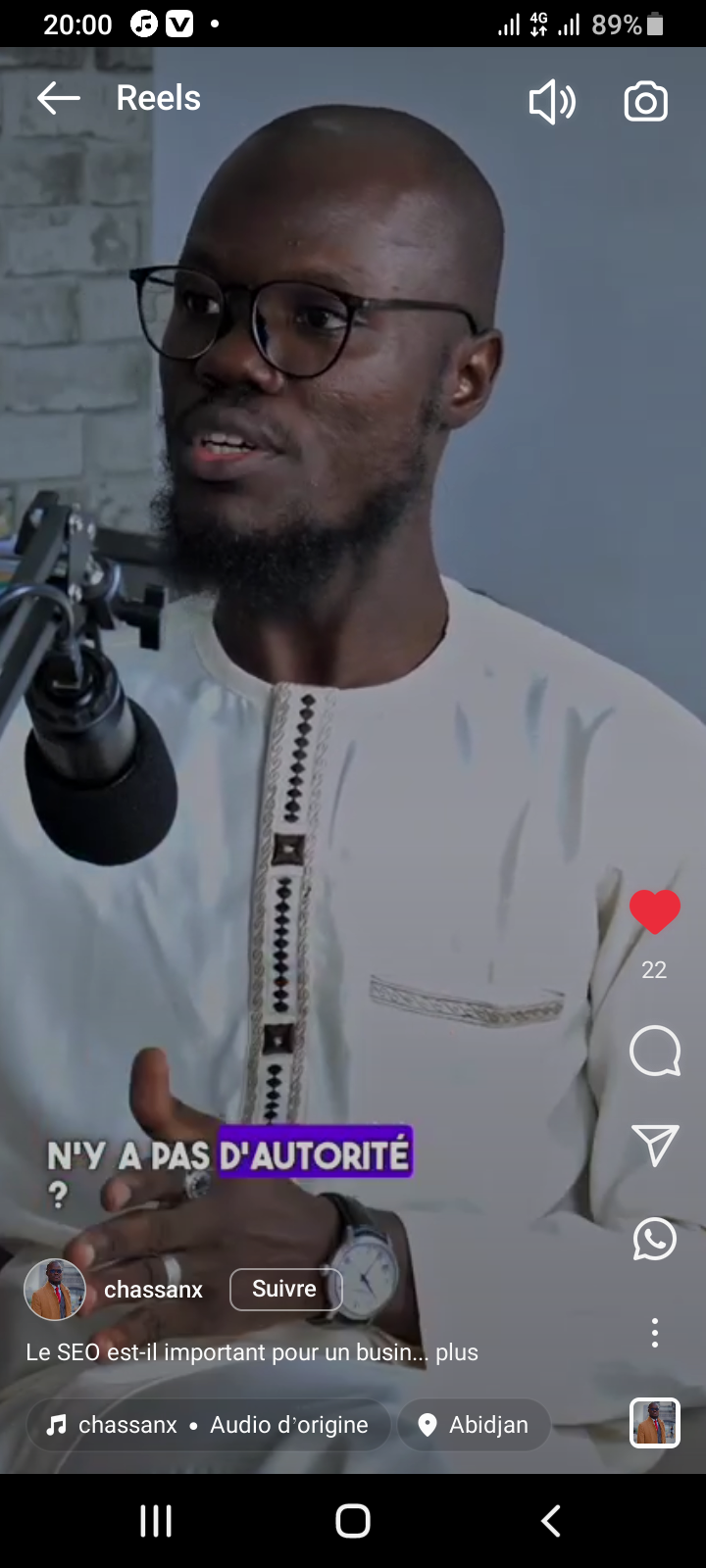The width and height of the screenshot is (706, 1568).
Task: Open the chassanx profile picture
Action: [55, 1290]
